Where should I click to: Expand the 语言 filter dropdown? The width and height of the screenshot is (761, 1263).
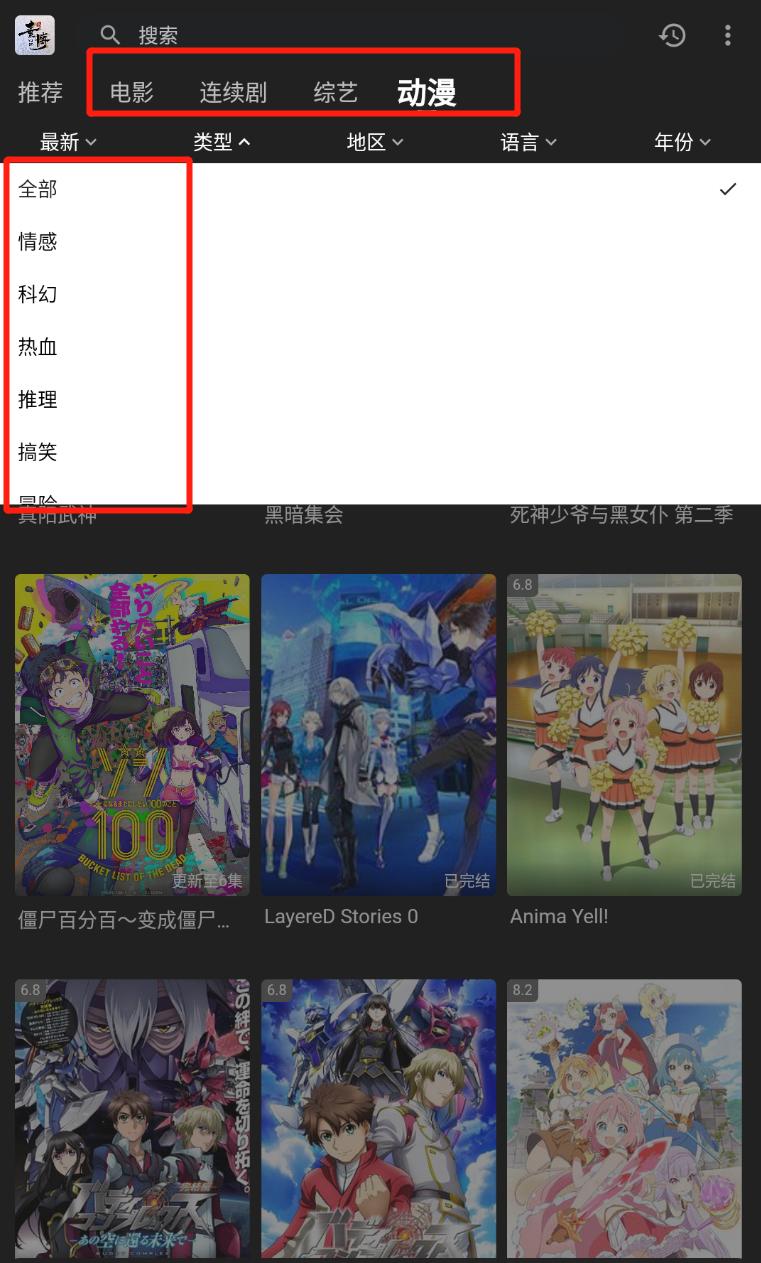(528, 142)
